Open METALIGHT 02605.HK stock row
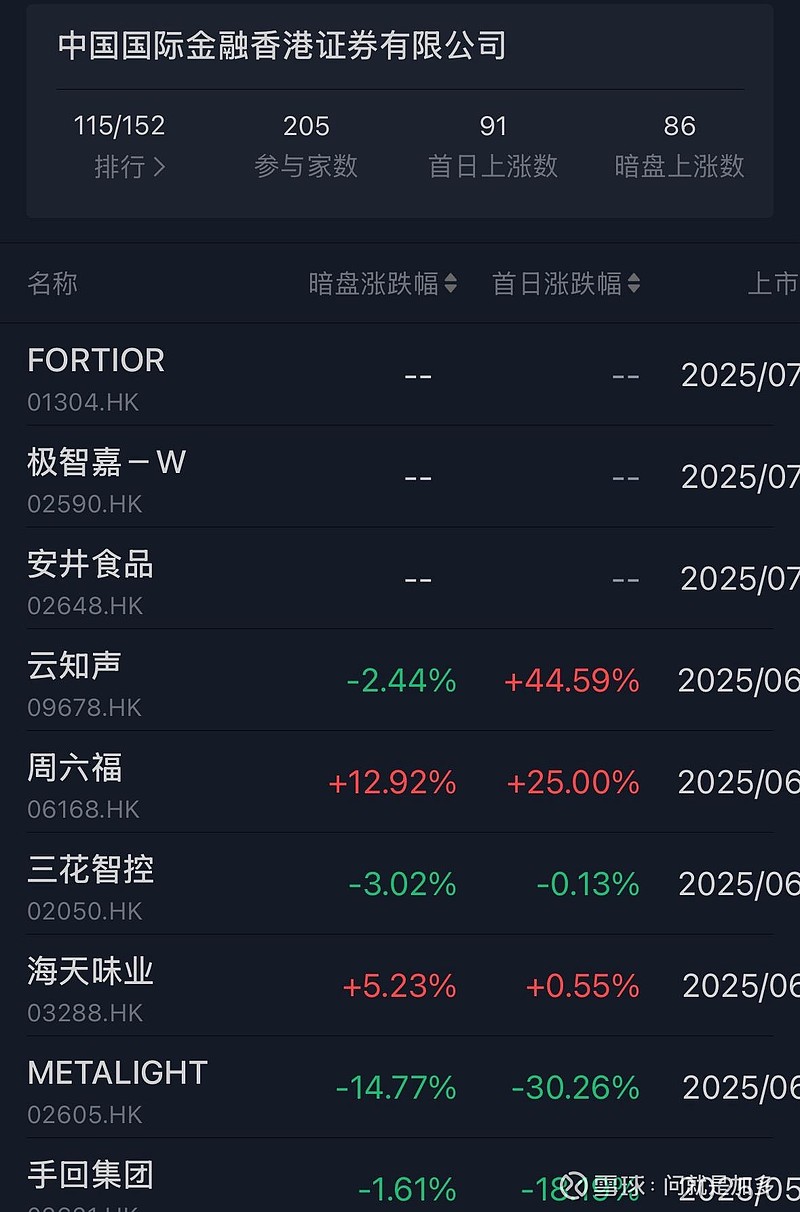This screenshot has width=800, height=1212. 117,1089
